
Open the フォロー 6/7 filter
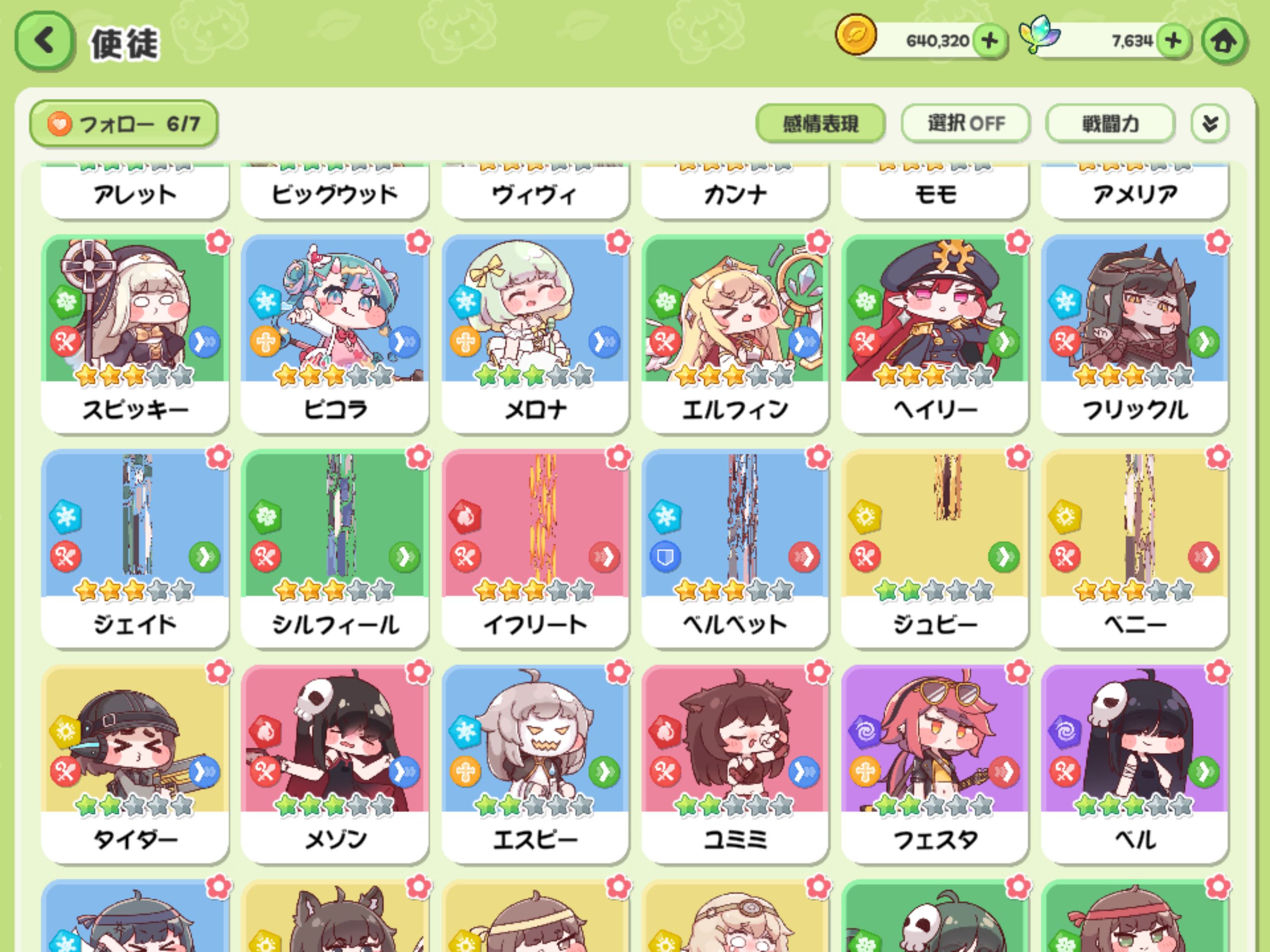(124, 124)
